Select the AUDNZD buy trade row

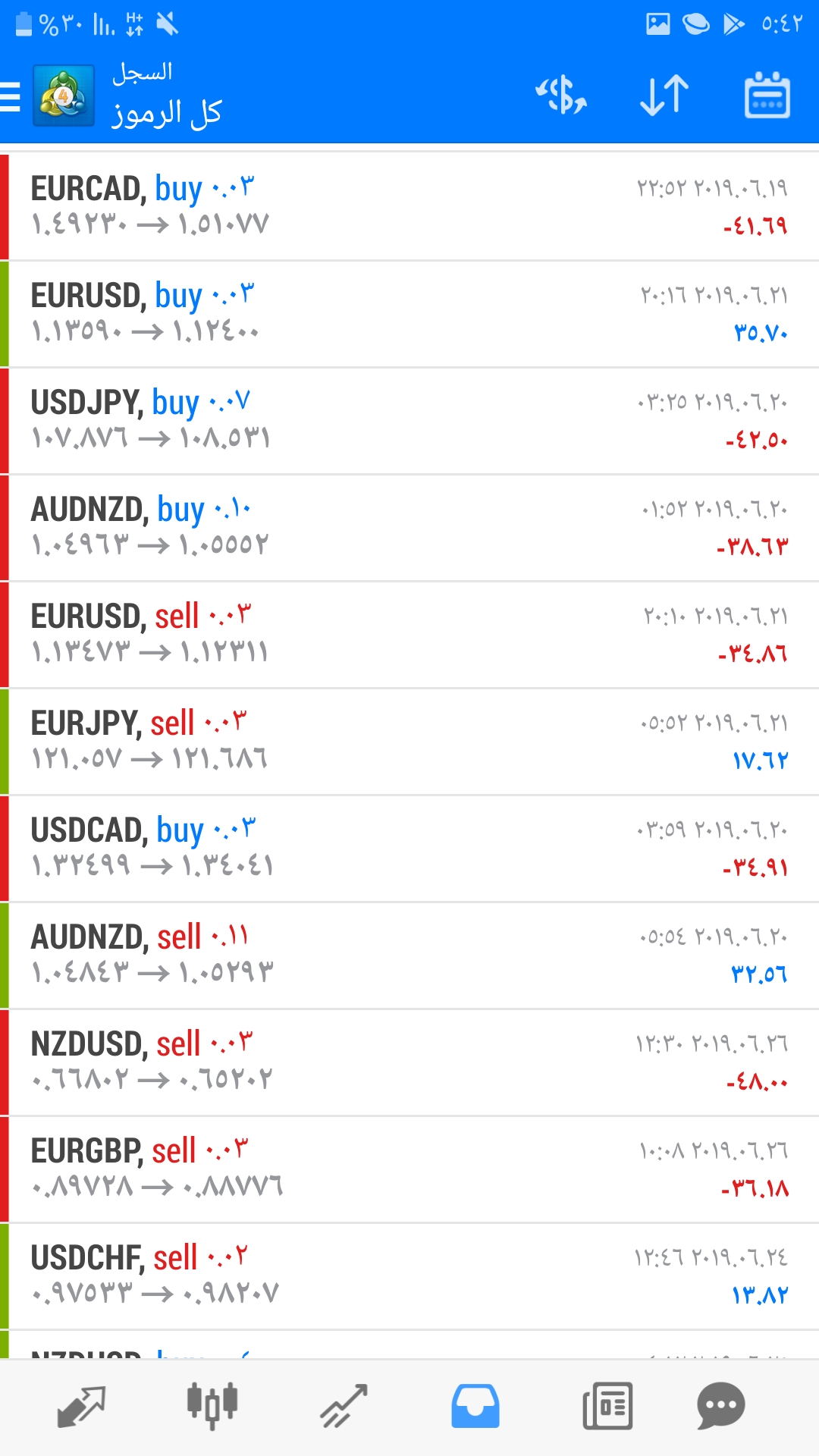tap(409, 527)
